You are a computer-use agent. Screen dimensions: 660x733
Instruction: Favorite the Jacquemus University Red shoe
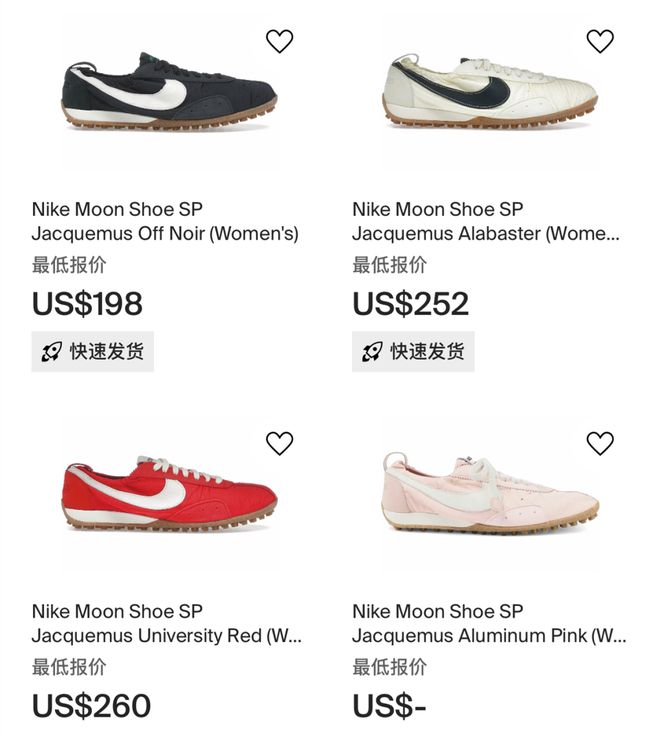click(x=280, y=443)
